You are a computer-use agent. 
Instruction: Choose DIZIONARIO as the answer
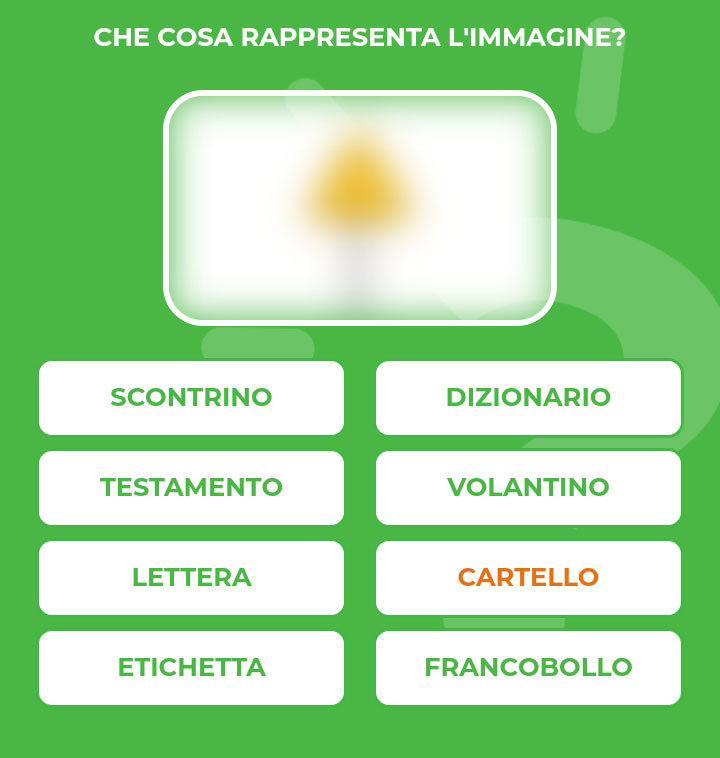coord(528,398)
